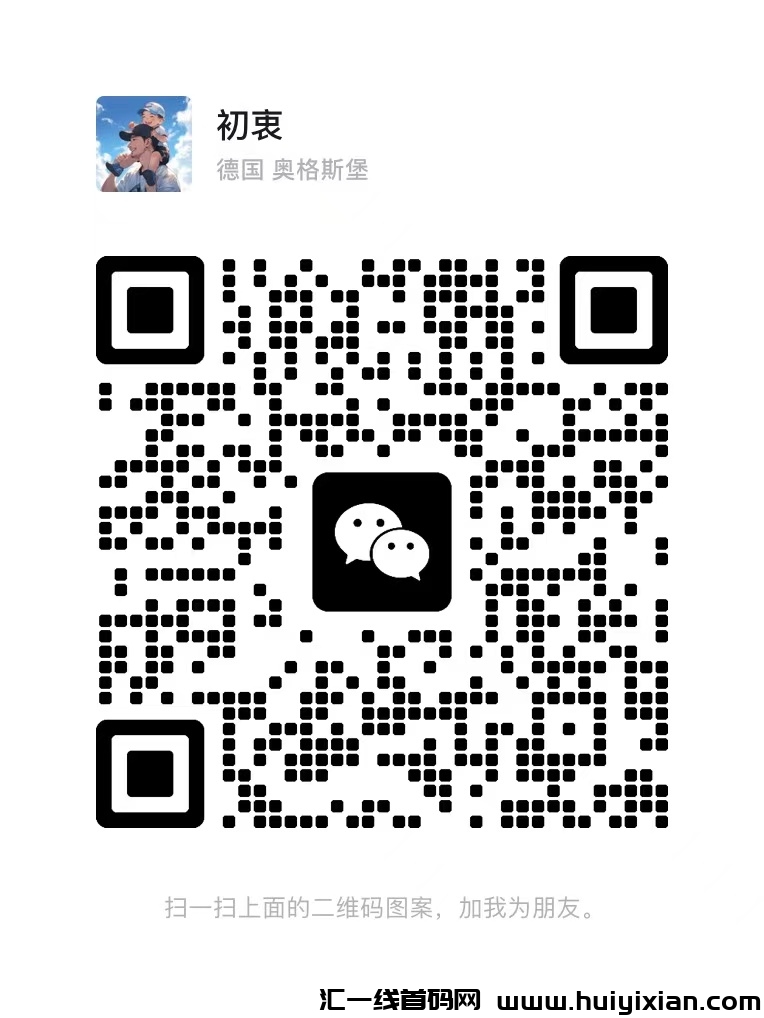The height and width of the screenshot is (1018, 764).
Task: Select the contact name 初衷
Action: click(248, 124)
